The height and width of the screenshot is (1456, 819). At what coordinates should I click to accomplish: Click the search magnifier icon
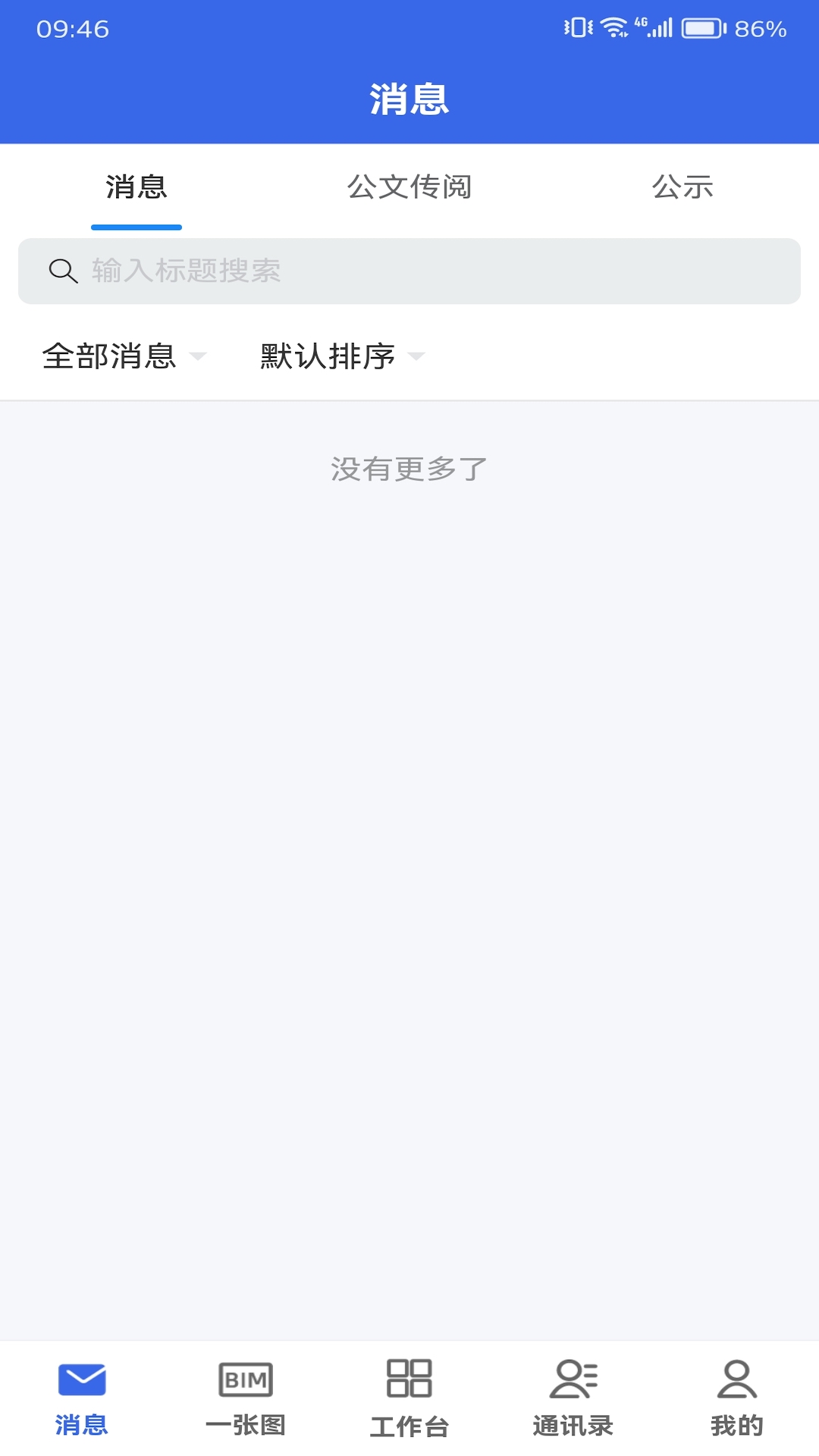click(x=63, y=271)
